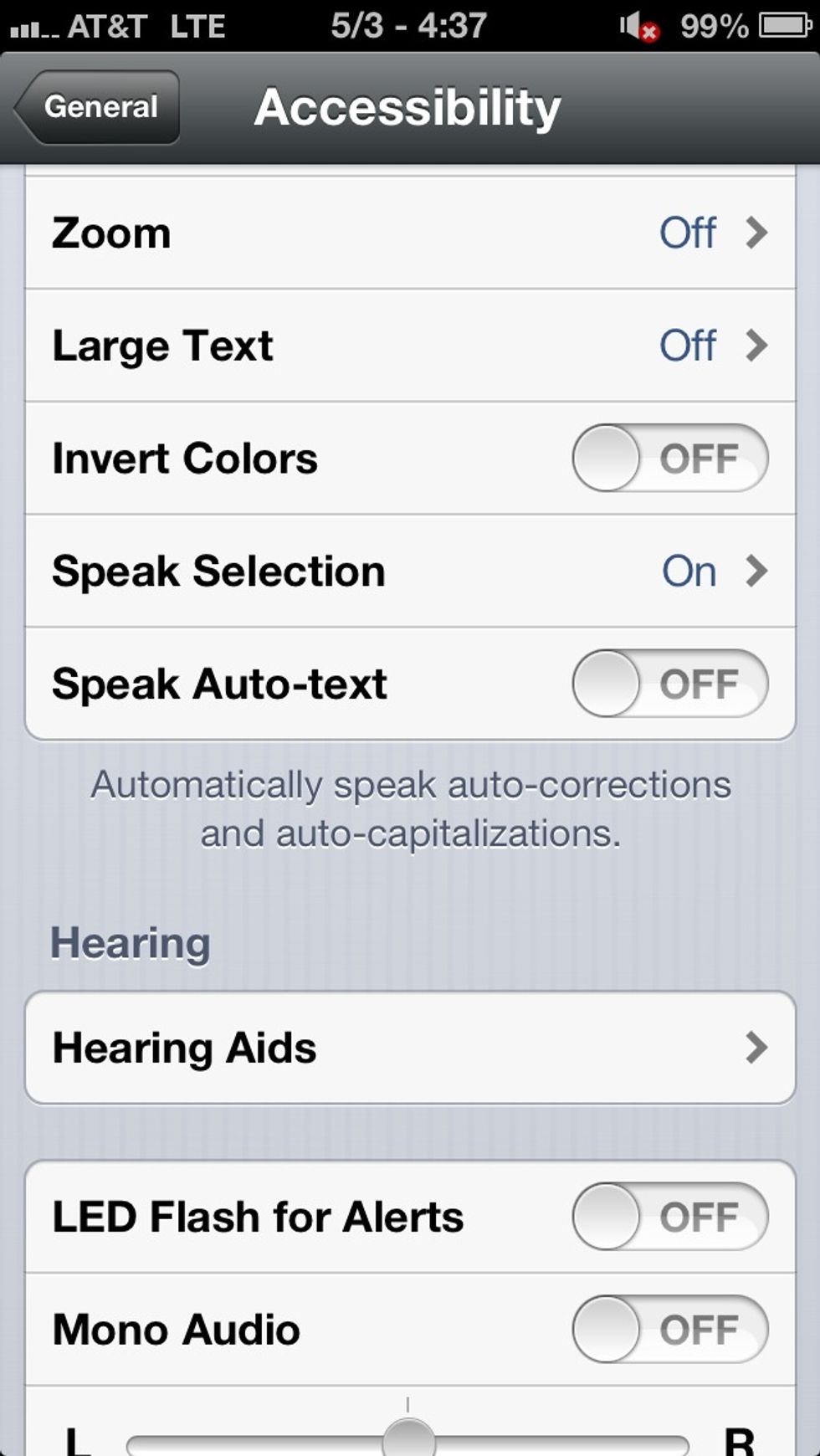Open Speak Selection settings
820x1456 pixels.
(x=410, y=572)
